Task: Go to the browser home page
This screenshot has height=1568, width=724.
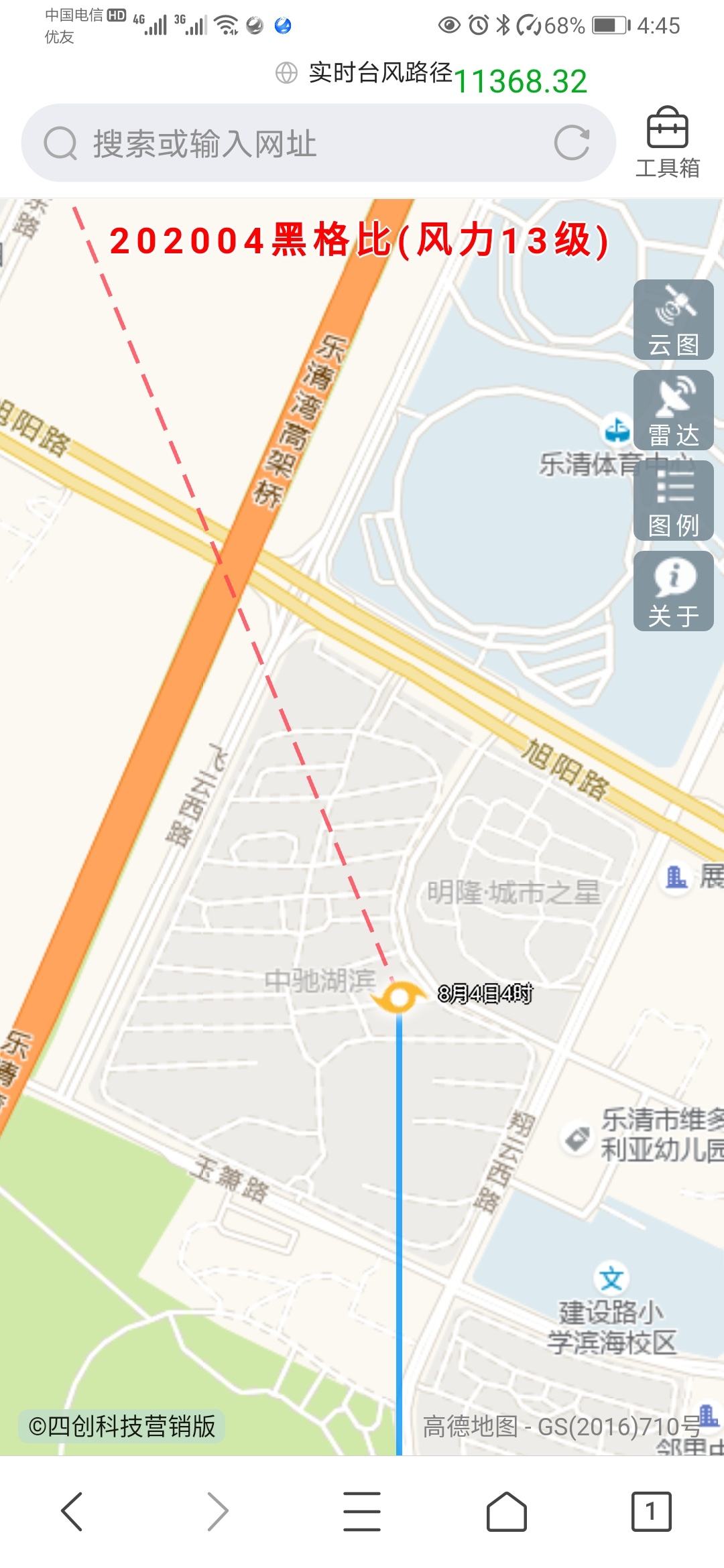Action: [x=507, y=1511]
